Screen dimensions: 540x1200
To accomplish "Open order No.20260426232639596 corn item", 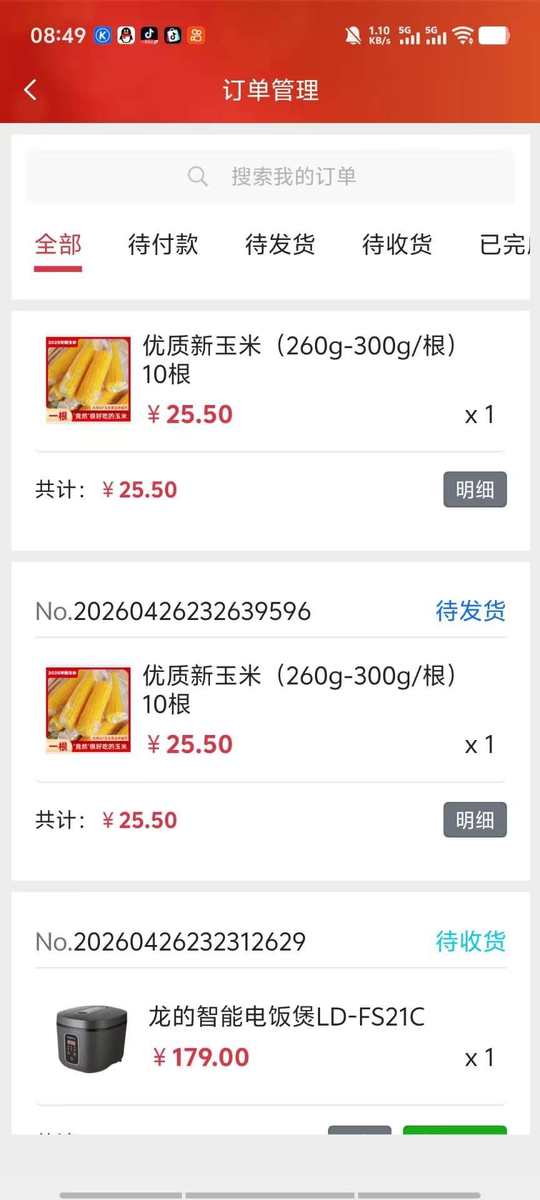I will point(270,711).
